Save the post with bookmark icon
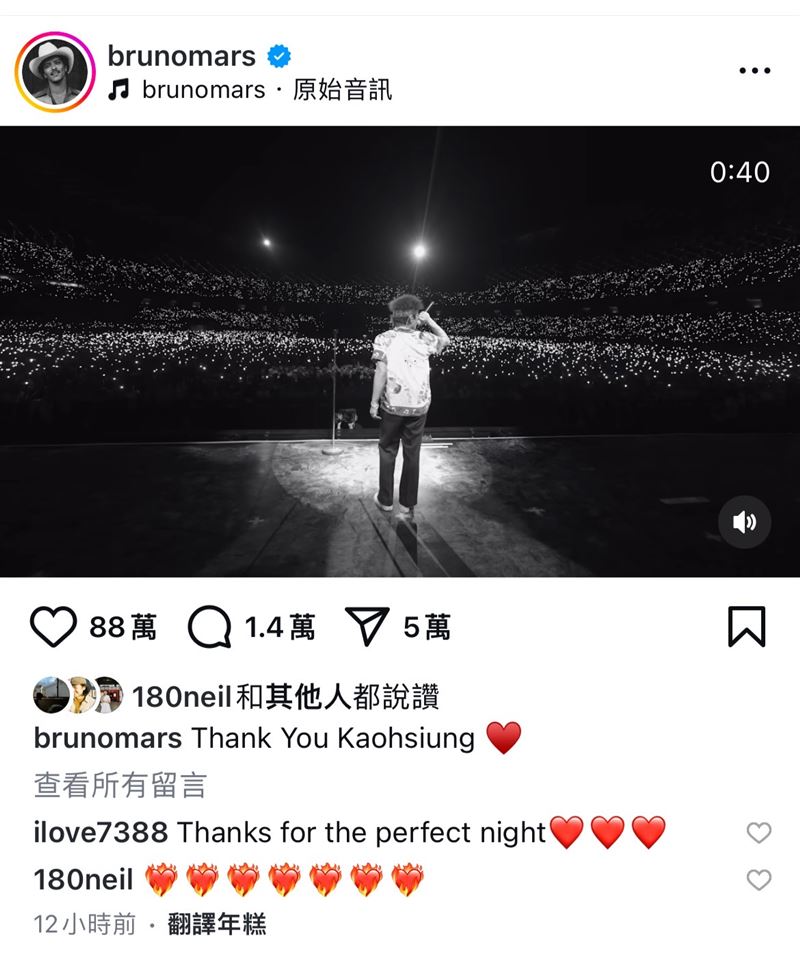This screenshot has width=800, height=968. 746,627
